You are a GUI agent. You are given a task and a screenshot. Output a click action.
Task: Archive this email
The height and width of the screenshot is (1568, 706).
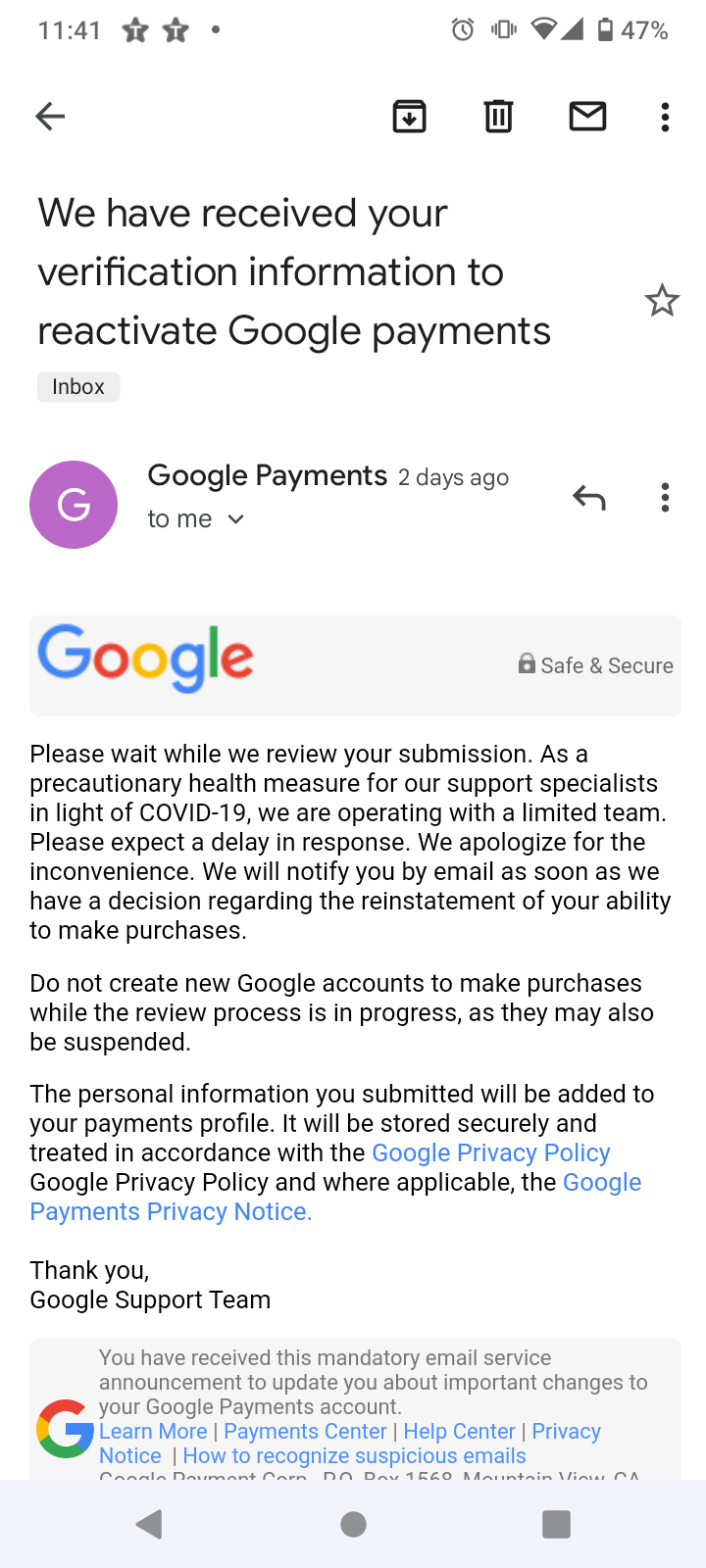(x=409, y=116)
